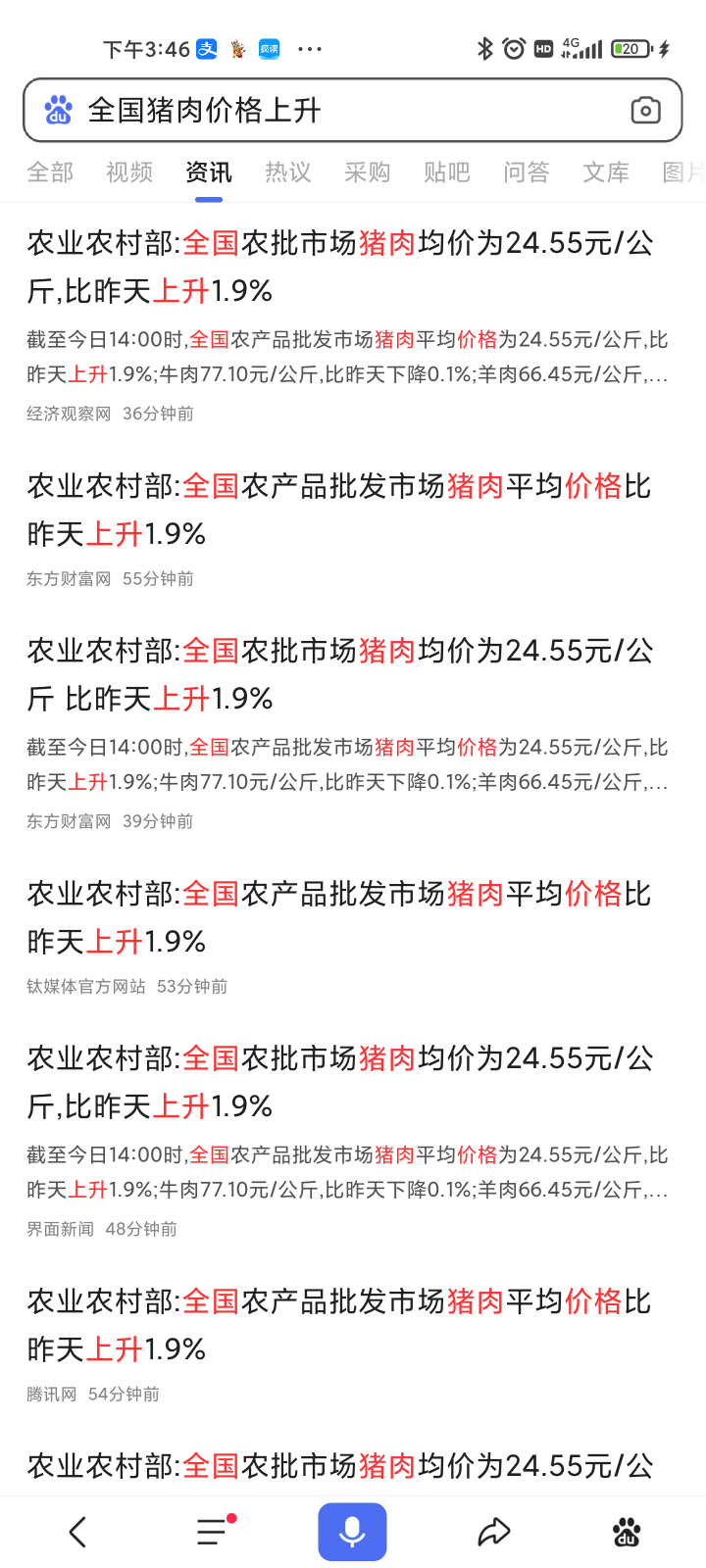Open the 文库 tab
The height and width of the screenshot is (1568, 706).
606,172
